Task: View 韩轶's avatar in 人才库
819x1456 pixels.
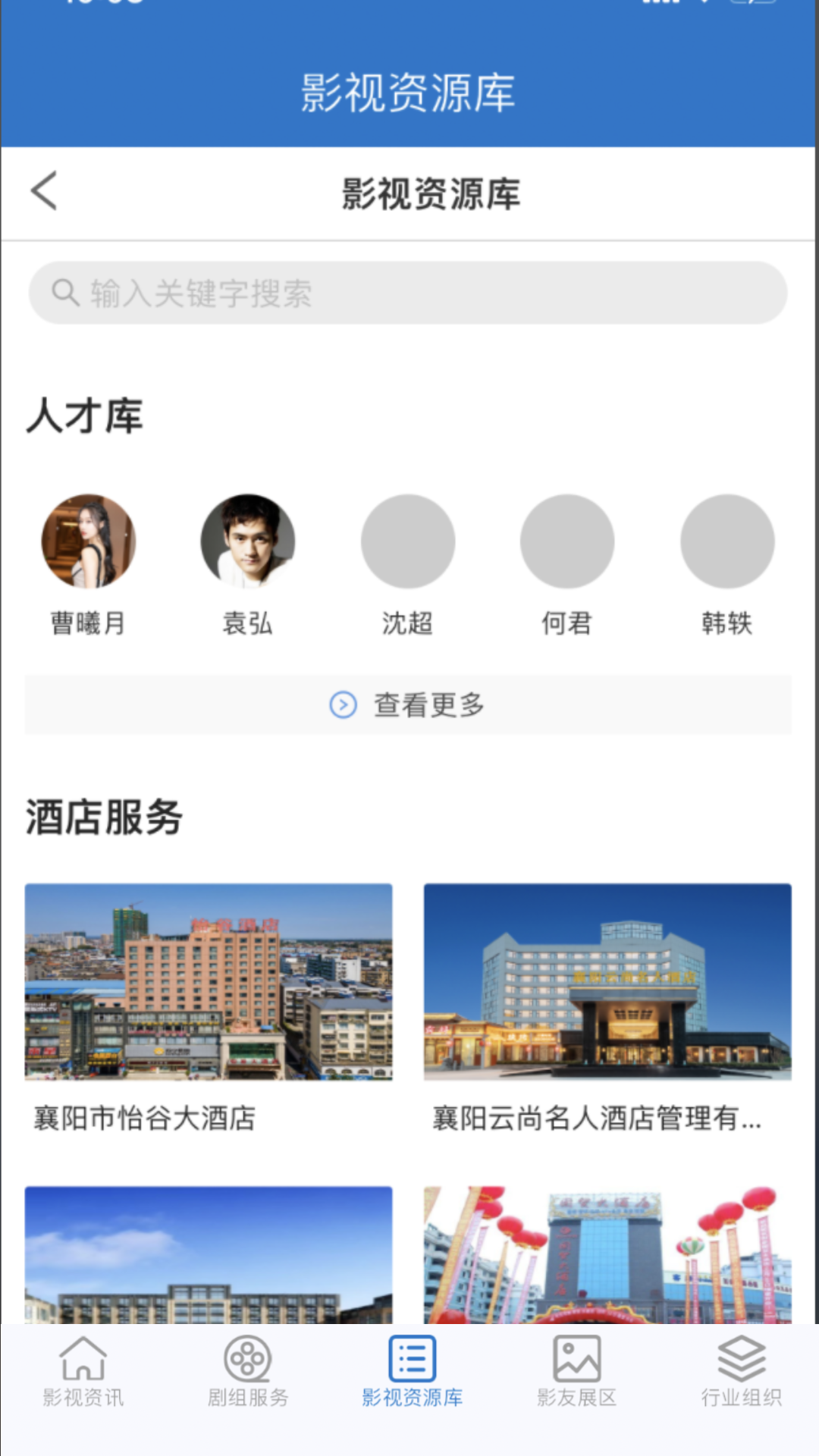Action: tap(726, 541)
